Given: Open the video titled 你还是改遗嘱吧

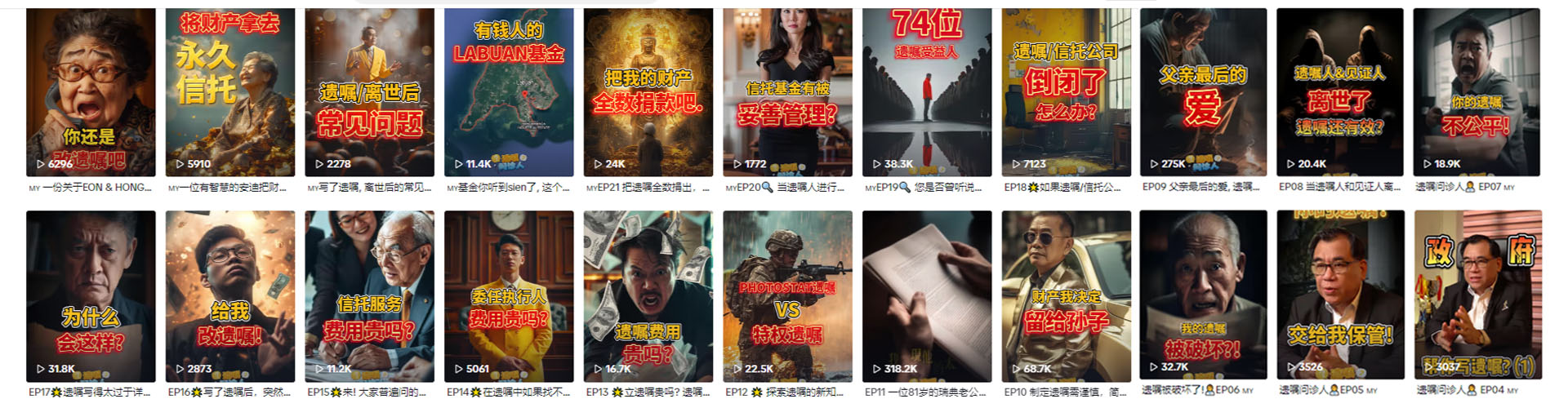Looking at the screenshot, I should pyautogui.click(x=91, y=92).
